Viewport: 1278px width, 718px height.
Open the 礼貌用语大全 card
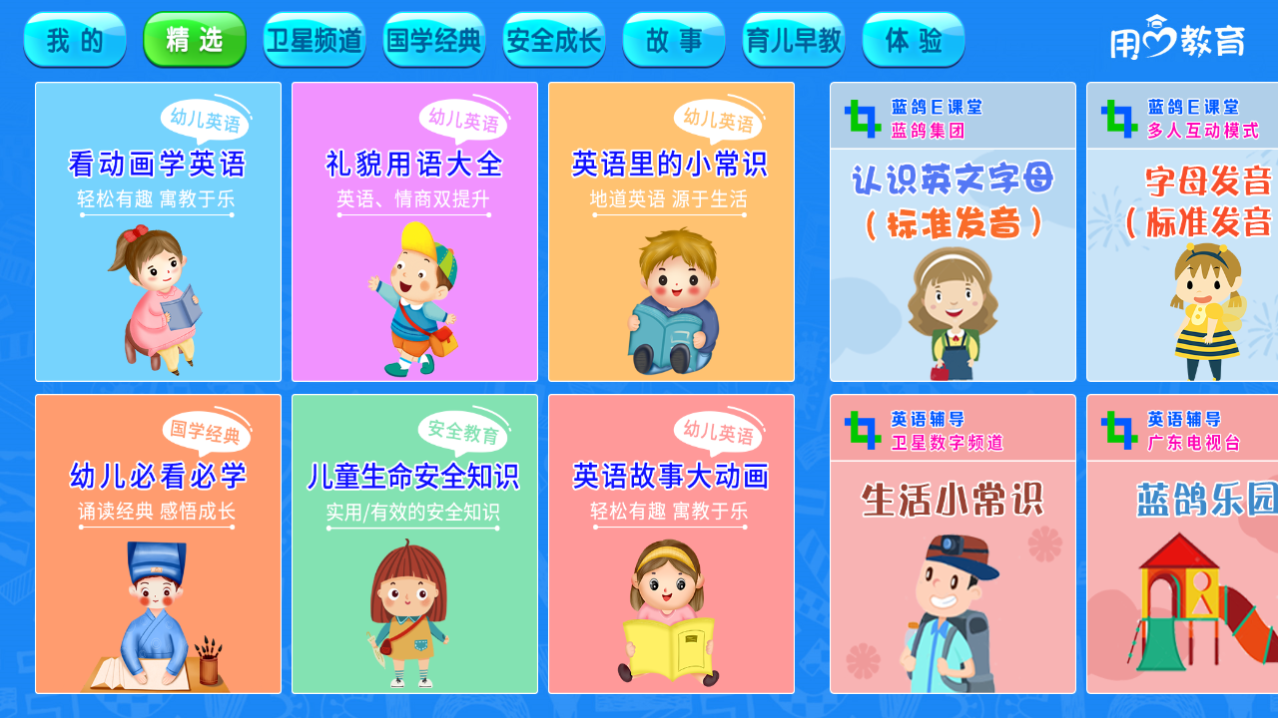click(x=414, y=232)
